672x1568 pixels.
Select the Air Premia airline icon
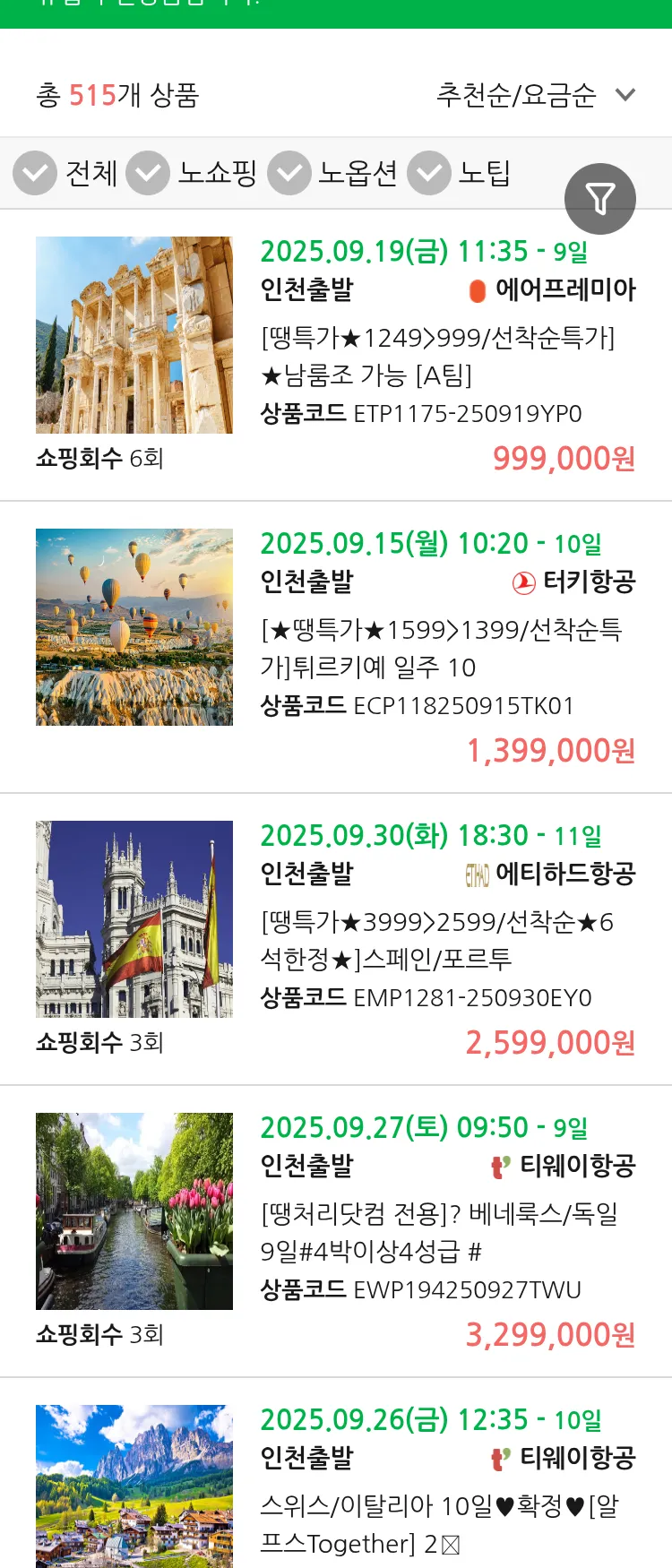point(476,289)
